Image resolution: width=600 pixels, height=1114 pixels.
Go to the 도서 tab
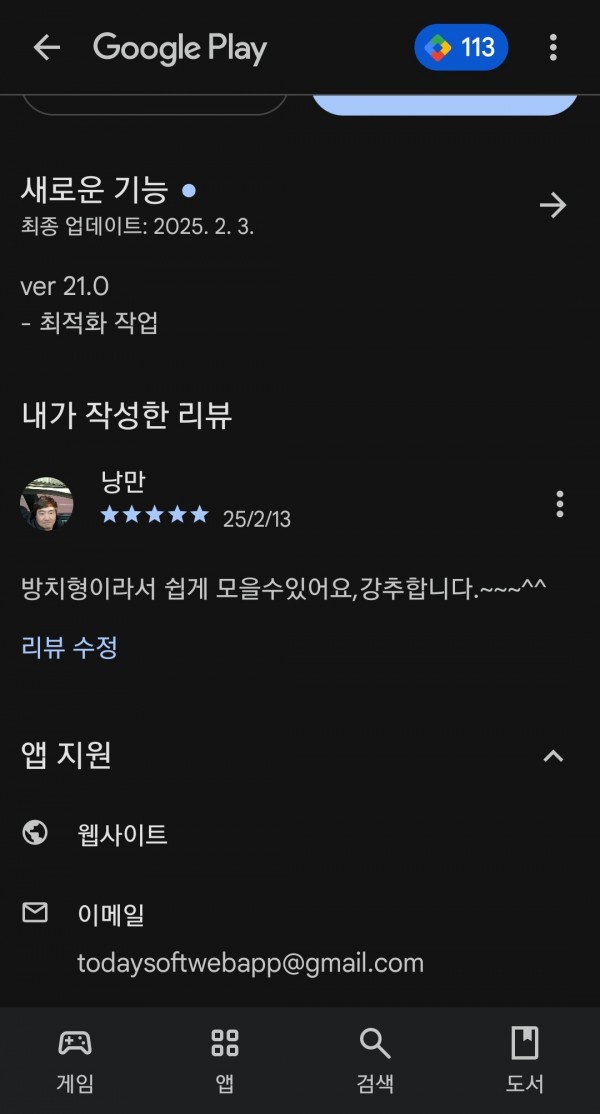click(525, 1060)
